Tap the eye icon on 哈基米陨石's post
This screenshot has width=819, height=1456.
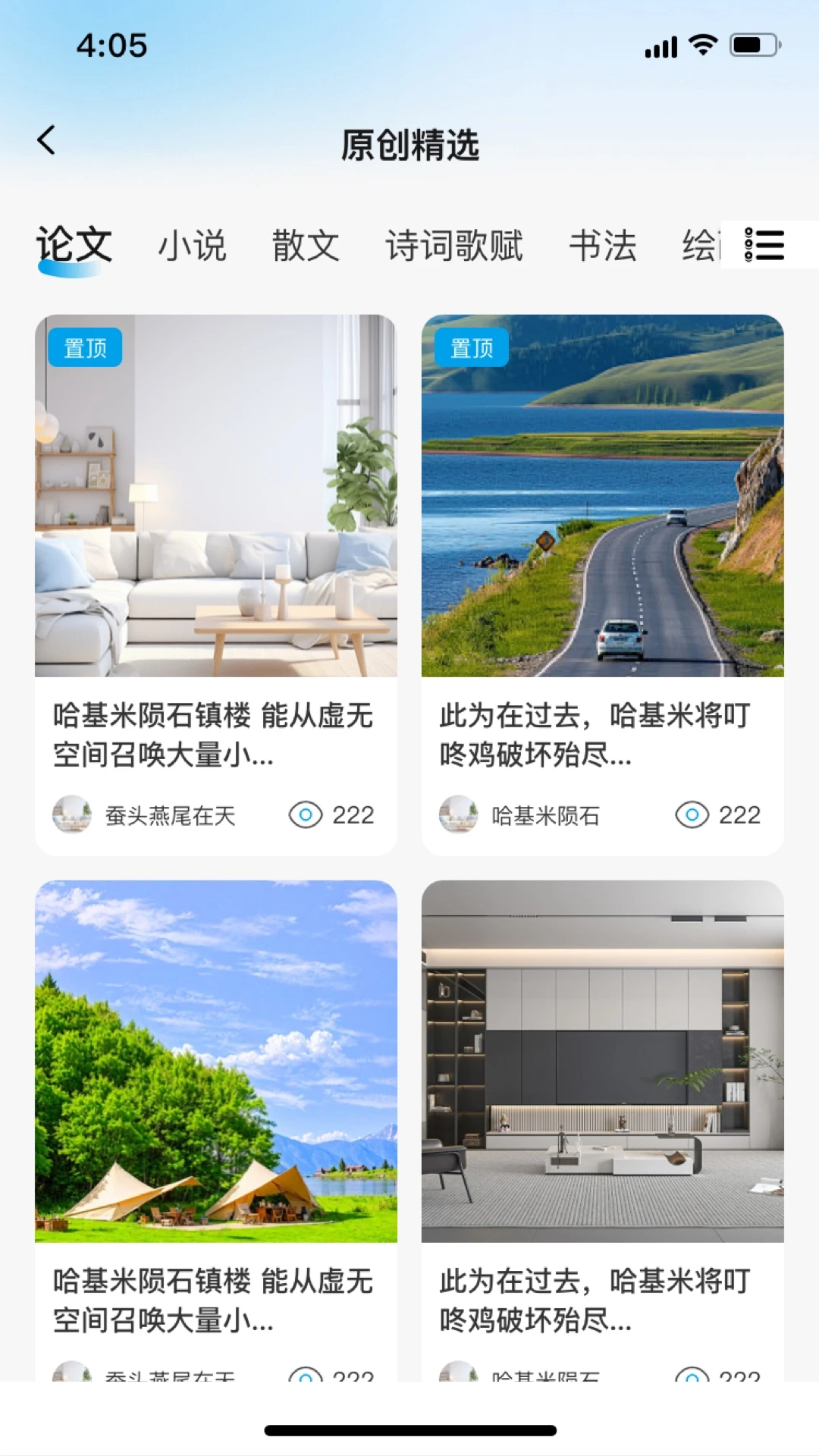[x=695, y=815]
